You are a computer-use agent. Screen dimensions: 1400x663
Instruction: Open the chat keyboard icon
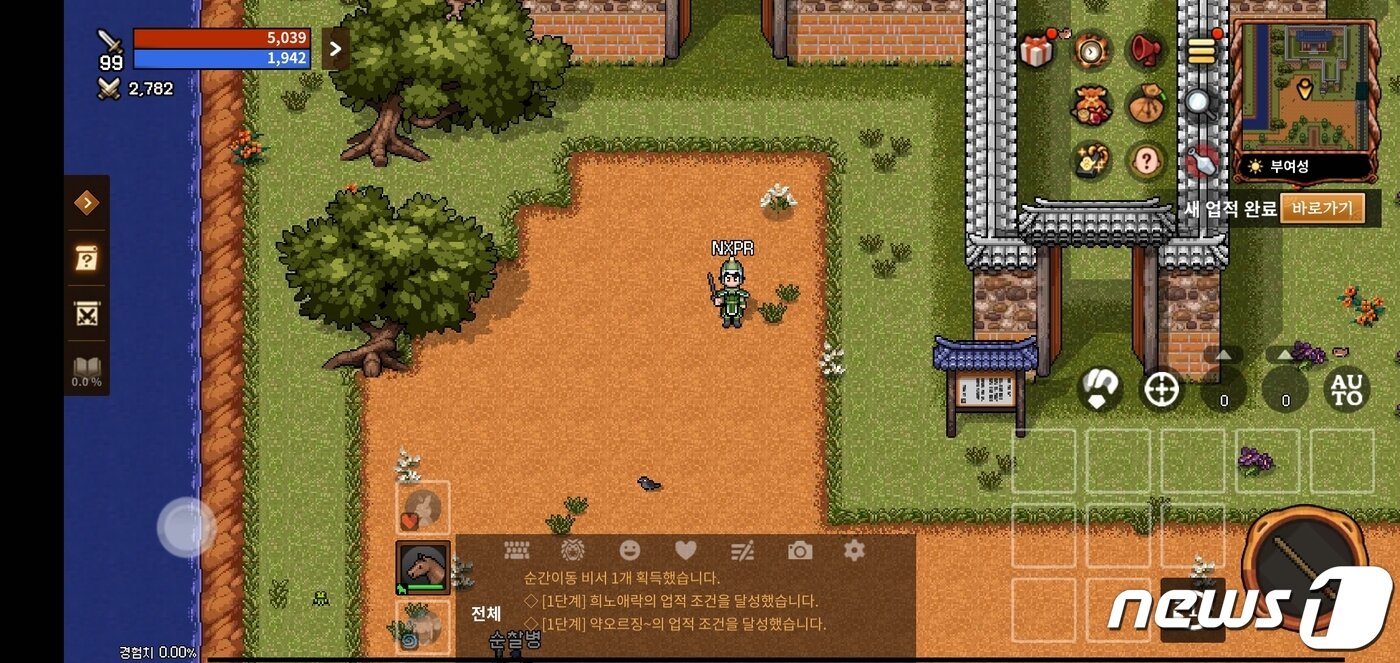click(516, 550)
